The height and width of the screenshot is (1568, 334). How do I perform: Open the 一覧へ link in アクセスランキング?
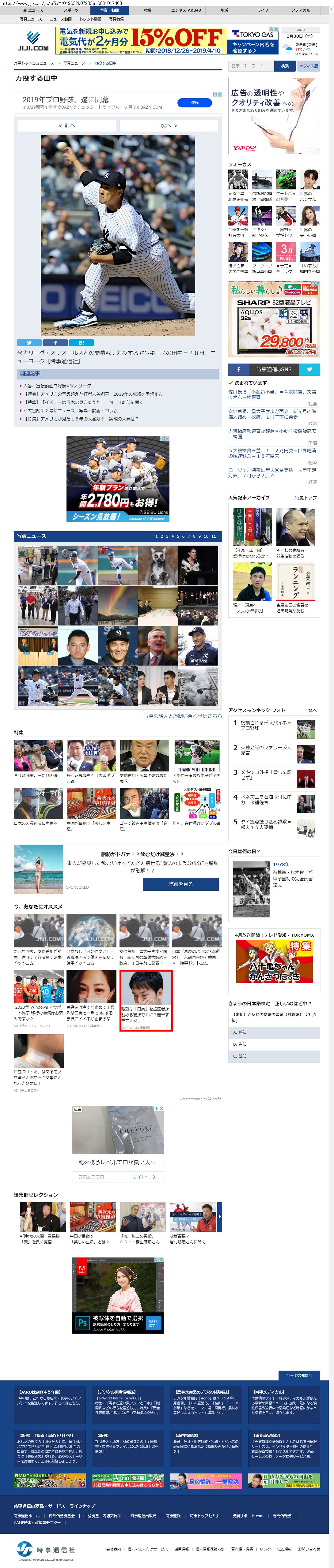[310, 710]
